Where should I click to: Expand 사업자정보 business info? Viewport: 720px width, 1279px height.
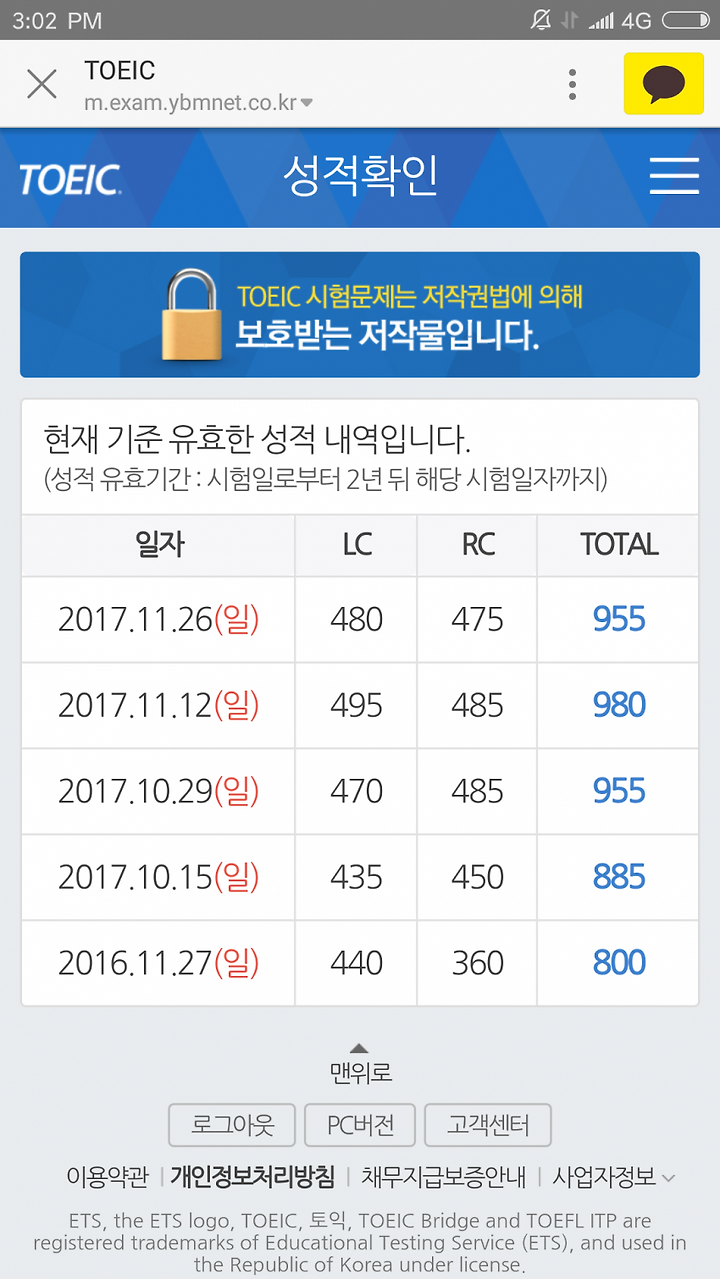(614, 1176)
